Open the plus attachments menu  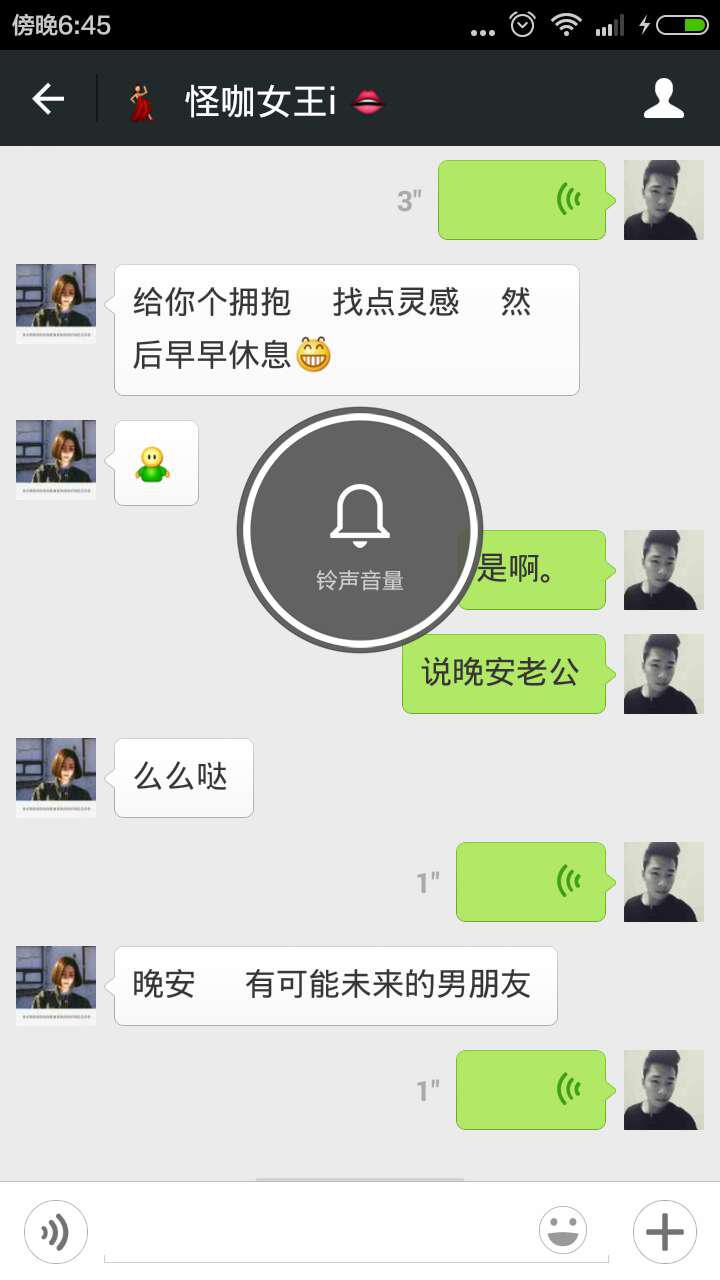665,1232
